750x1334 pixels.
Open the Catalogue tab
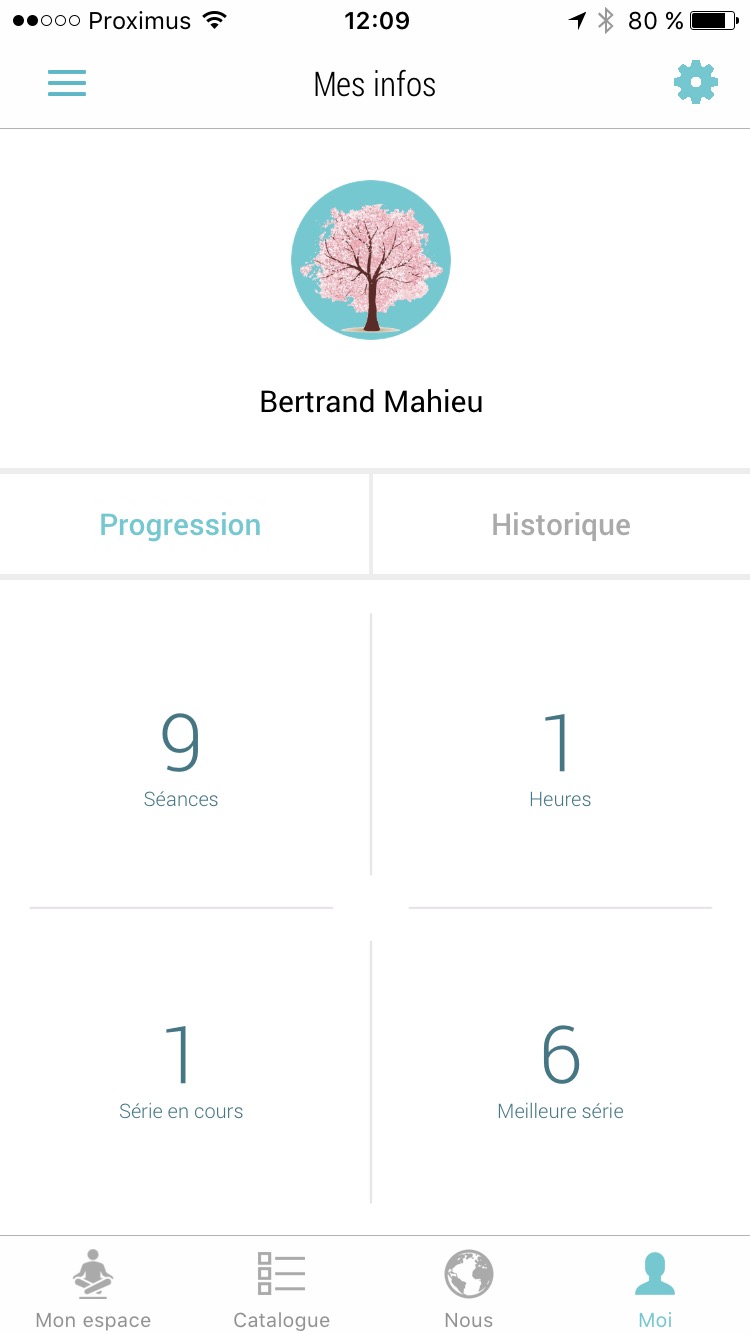tap(281, 1289)
